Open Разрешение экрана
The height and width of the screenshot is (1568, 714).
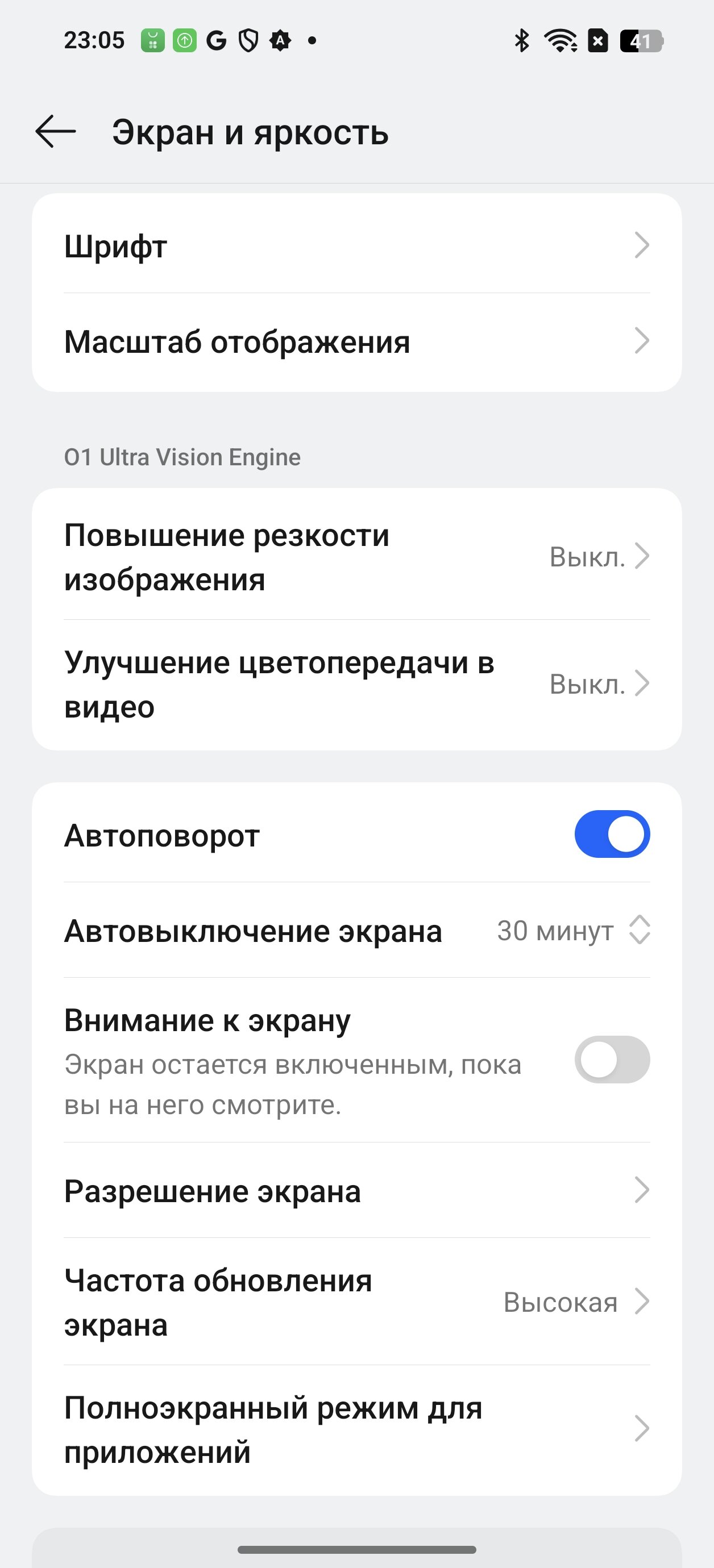pyautogui.click(x=357, y=1191)
